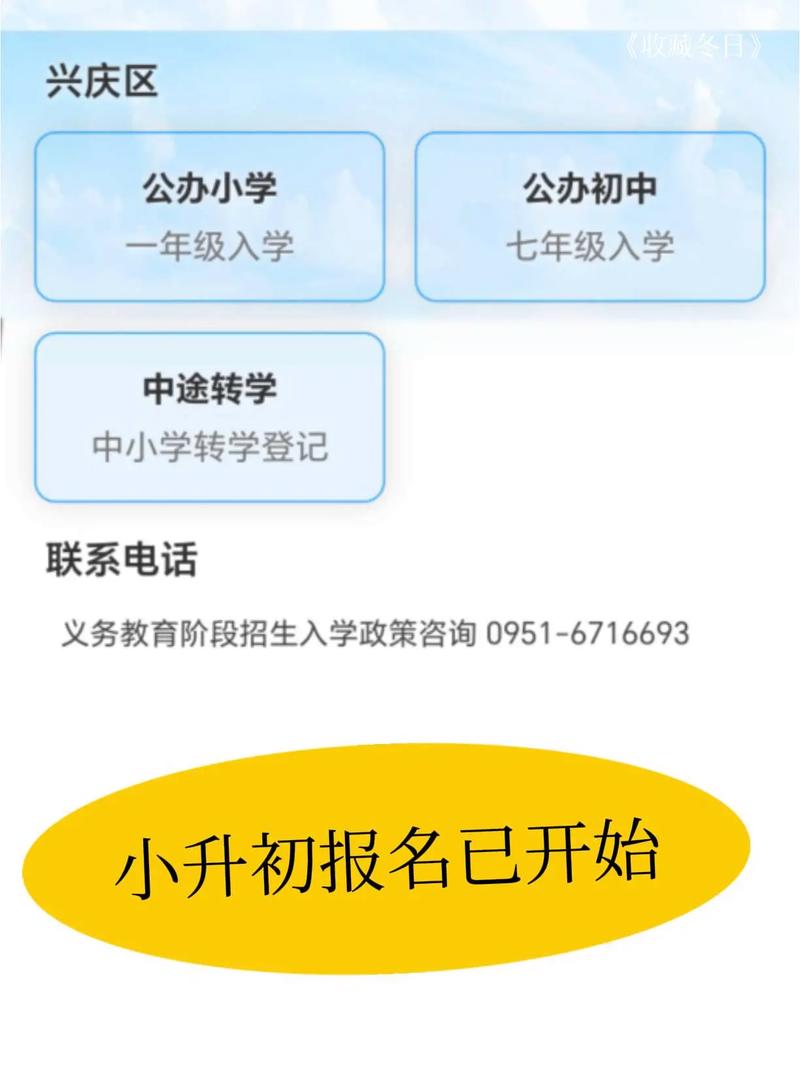
Task: Tap the 联系电话 section heading
Action: [124, 560]
